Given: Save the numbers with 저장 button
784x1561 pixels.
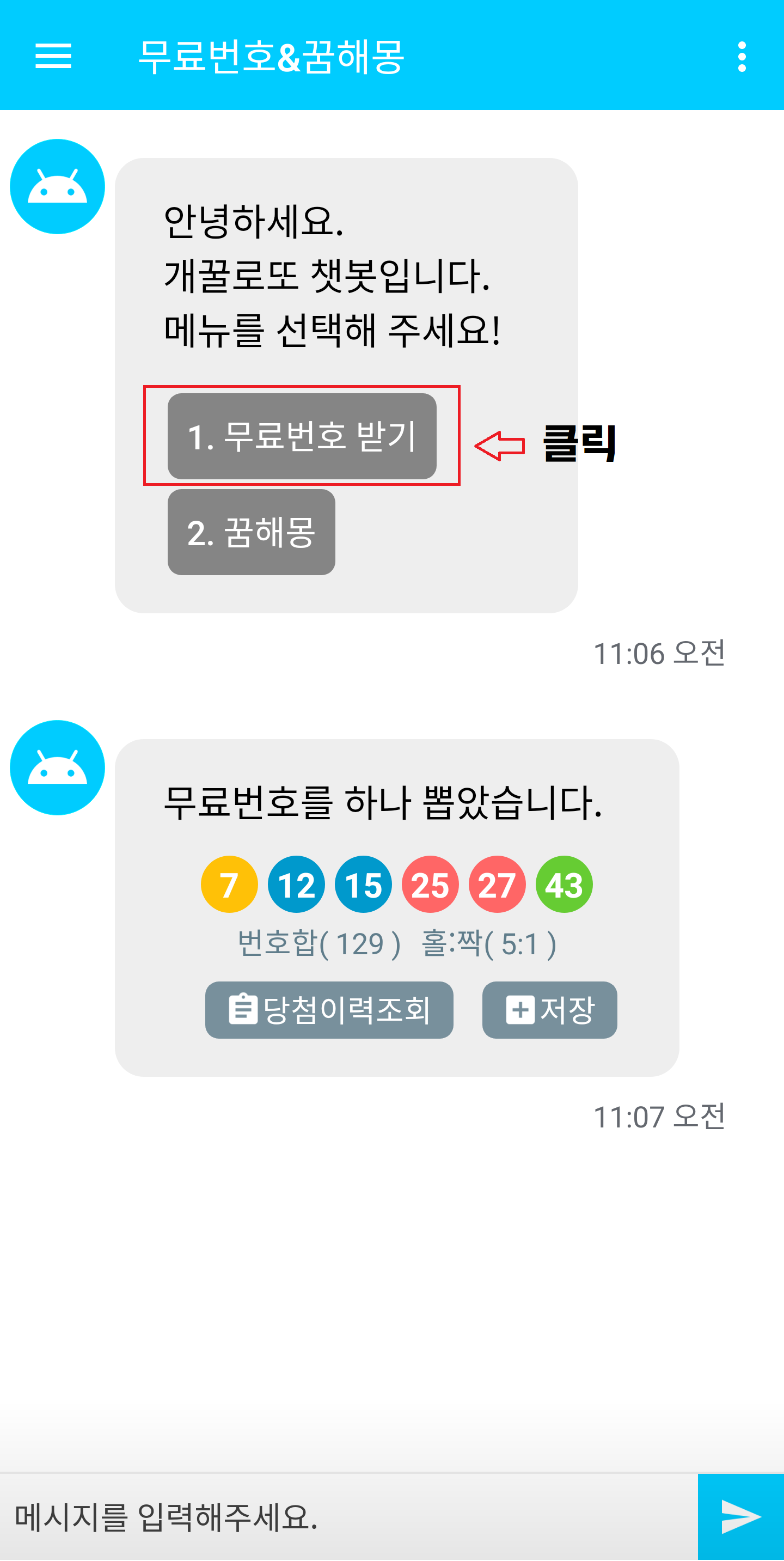Looking at the screenshot, I should point(549,1010).
